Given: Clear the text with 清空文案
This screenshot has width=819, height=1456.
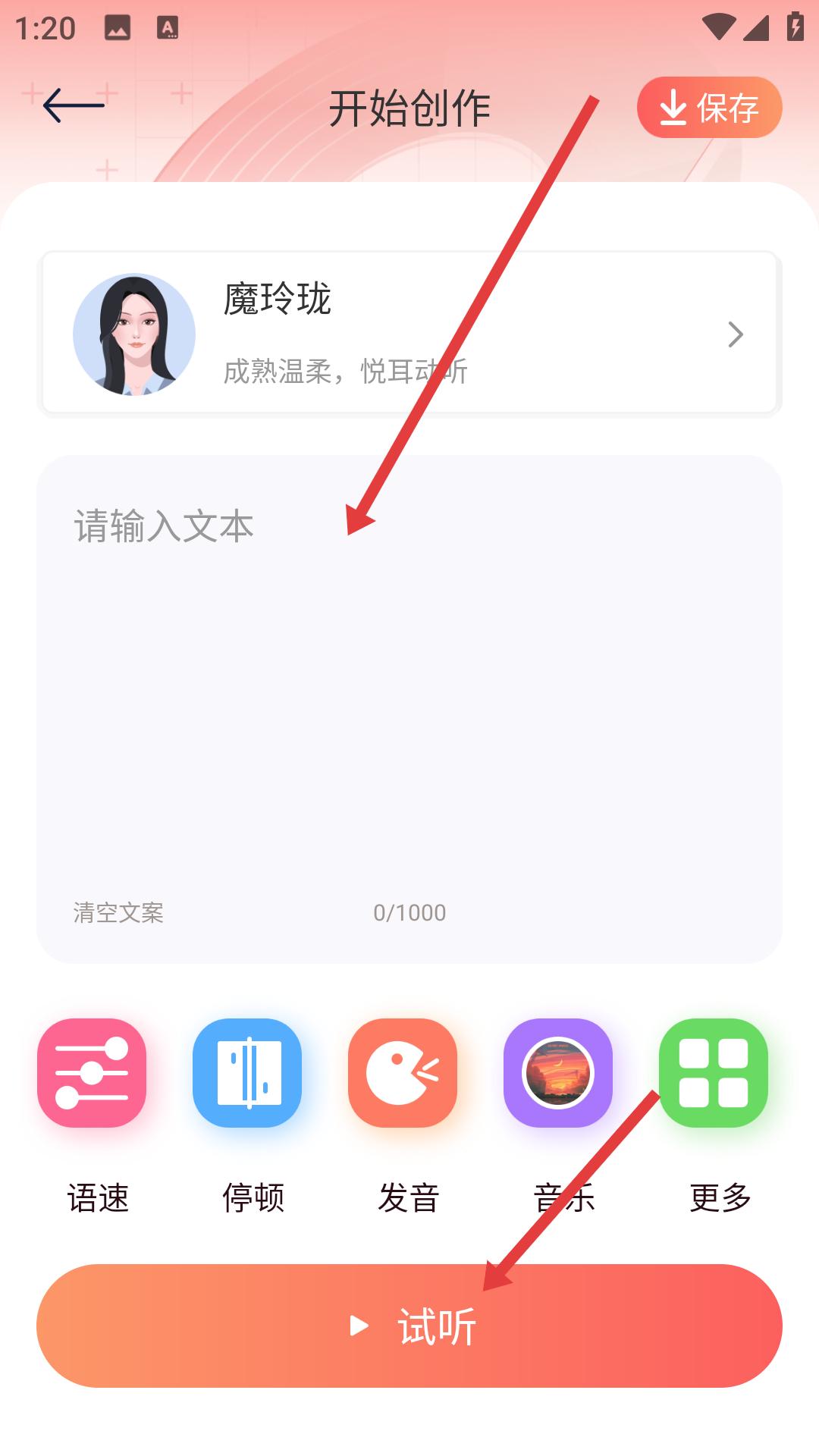Looking at the screenshot, I should (x=118, y=912).
